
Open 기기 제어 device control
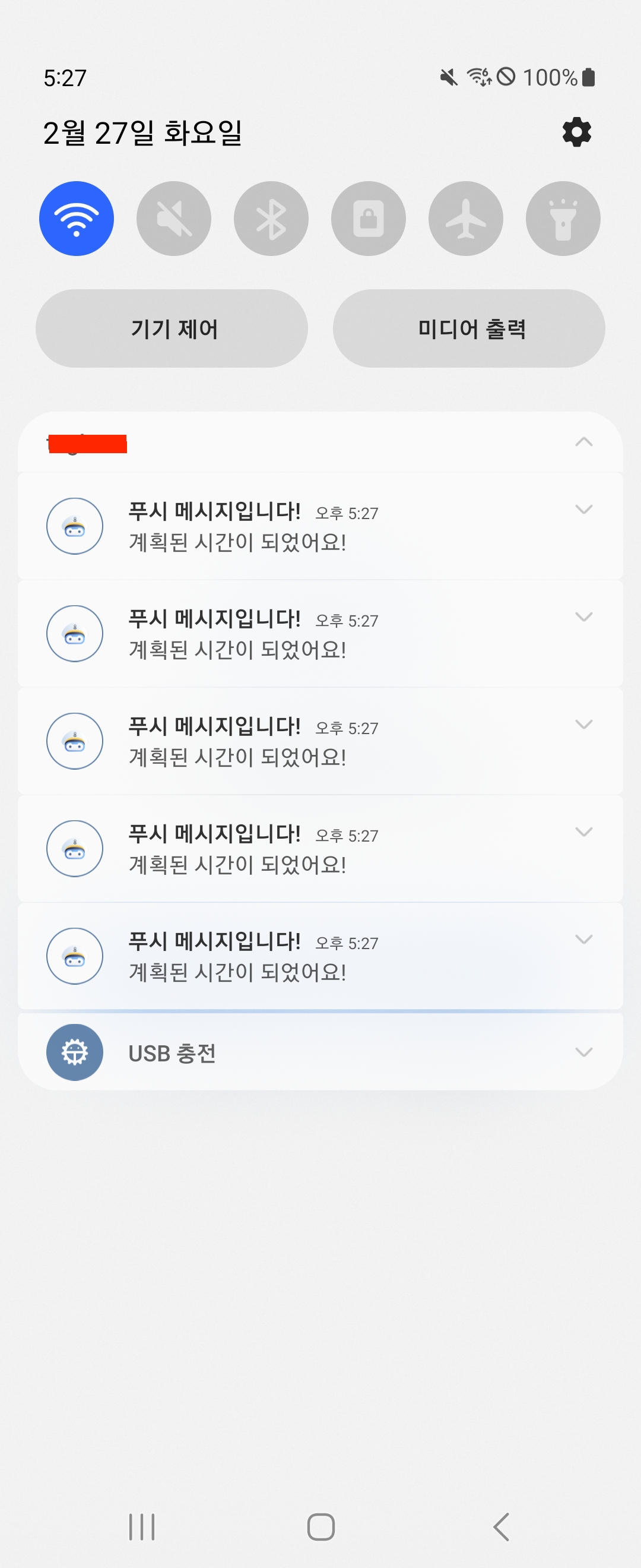pyautogui.click(x=172, y=328)
